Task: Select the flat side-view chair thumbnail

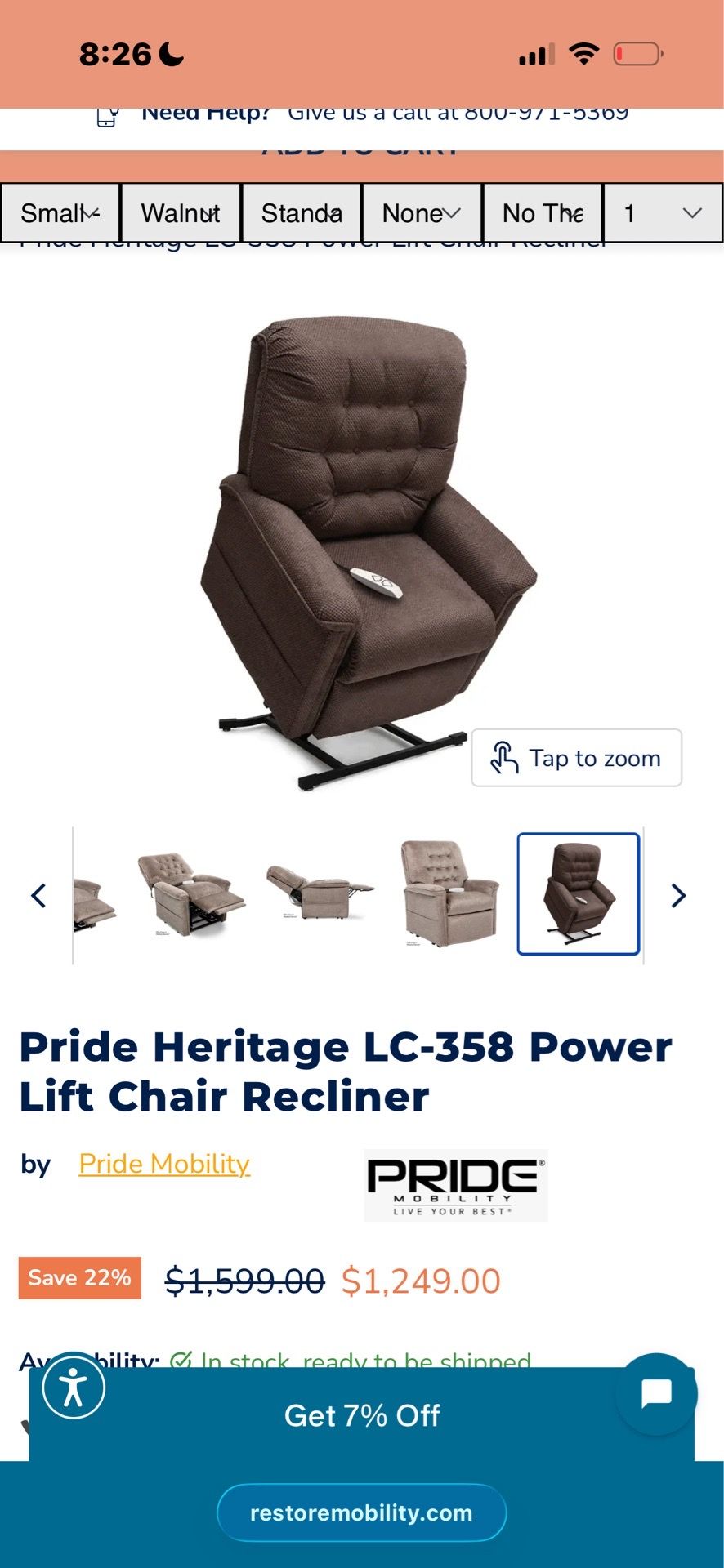Action: coord(320,893)
